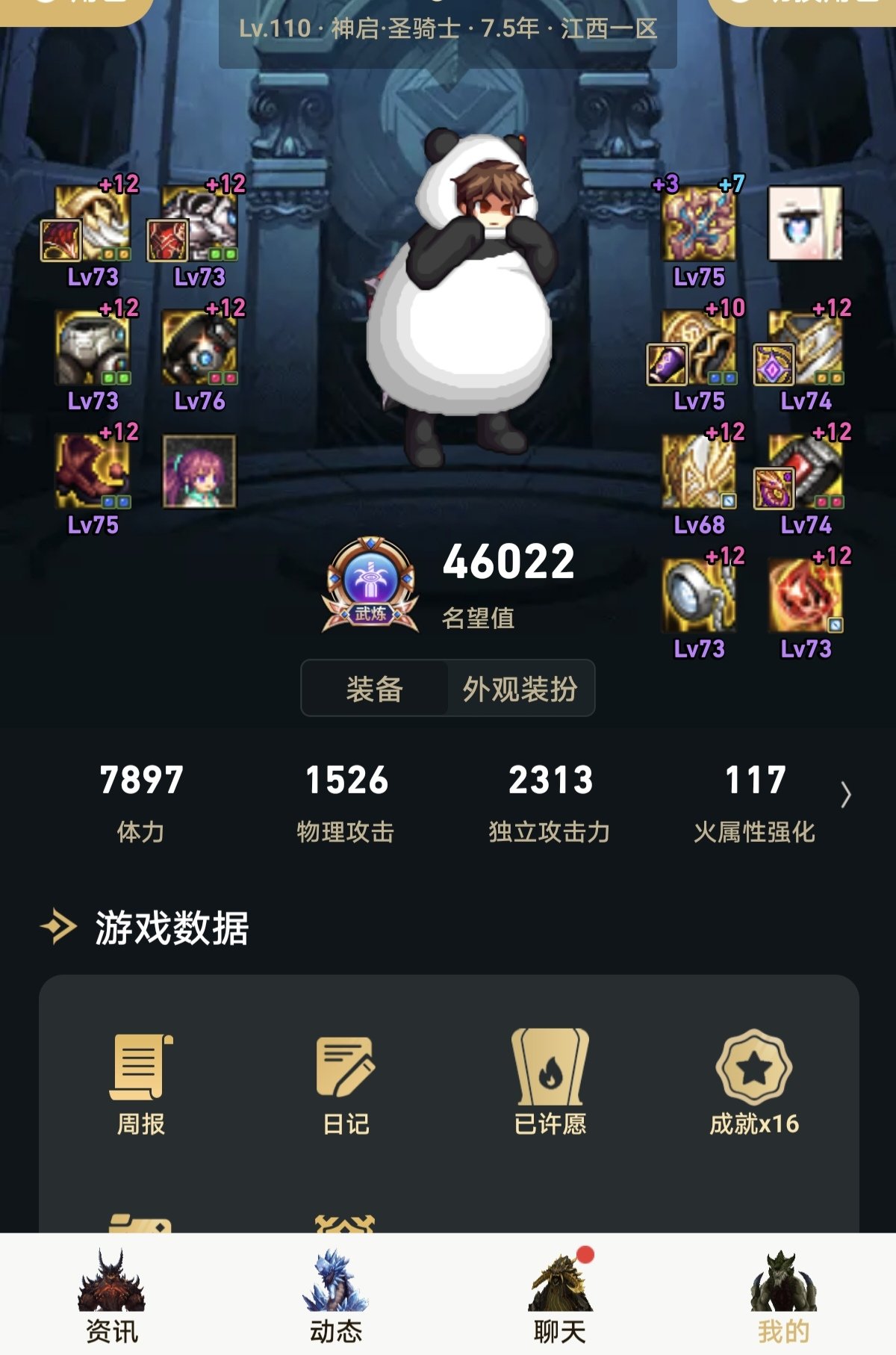Screen dimensions: 896x1355
Task: Open the 周报 weekly report
Action: coord(140,1082)
